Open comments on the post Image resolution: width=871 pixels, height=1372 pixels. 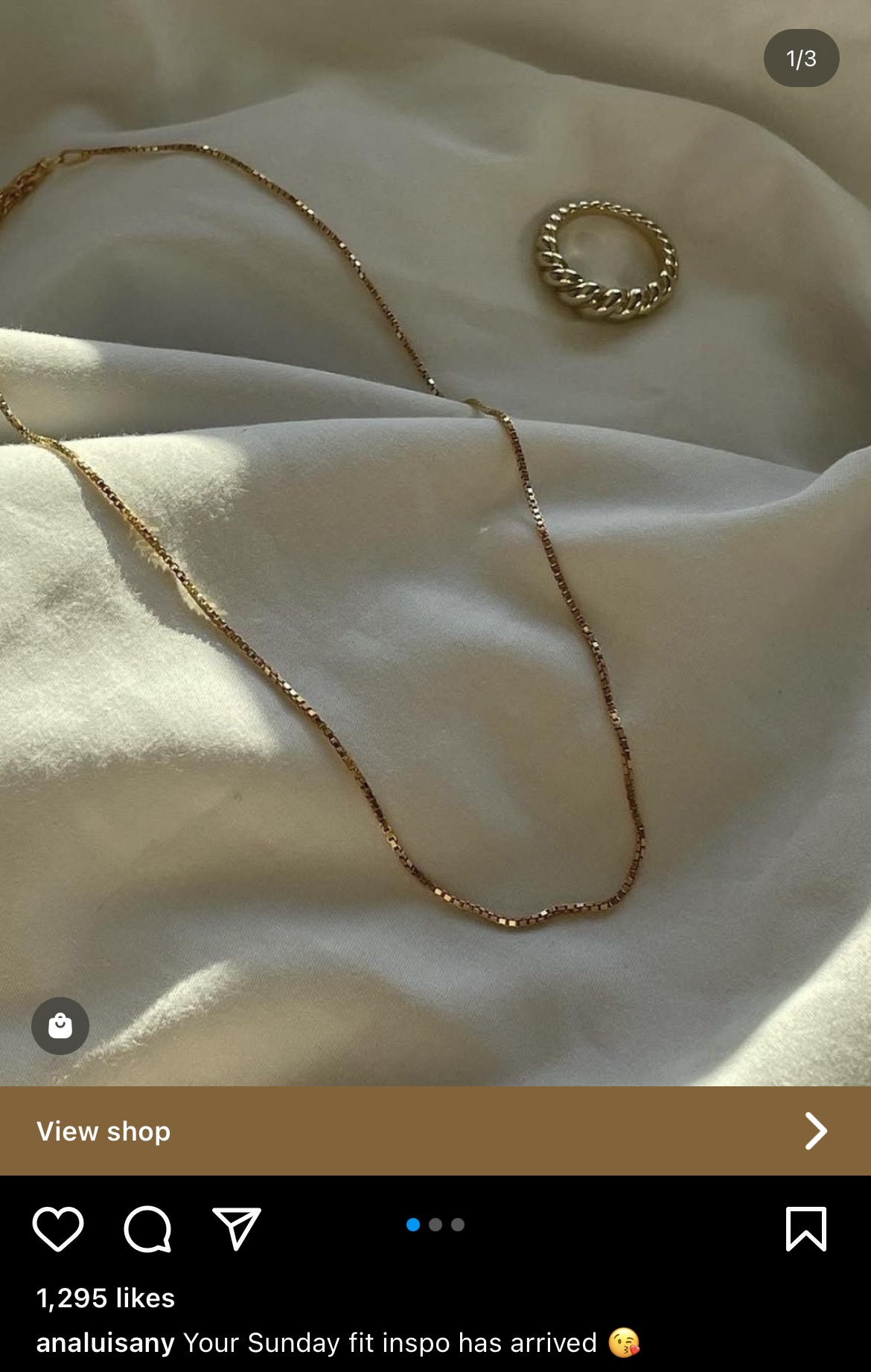147,1229
